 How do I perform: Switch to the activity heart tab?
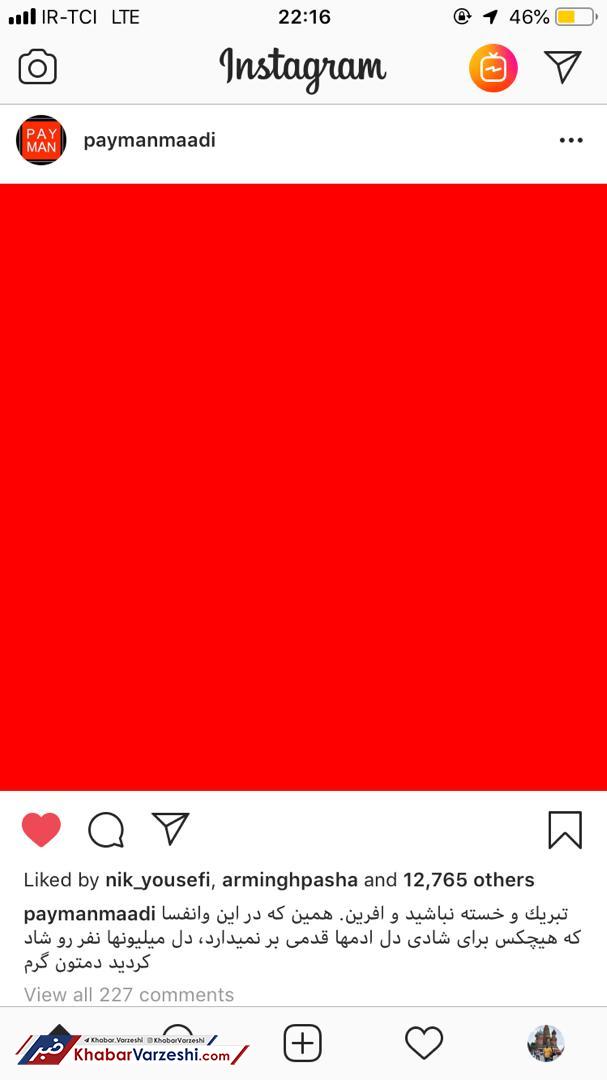click(x=424, y=1043)
